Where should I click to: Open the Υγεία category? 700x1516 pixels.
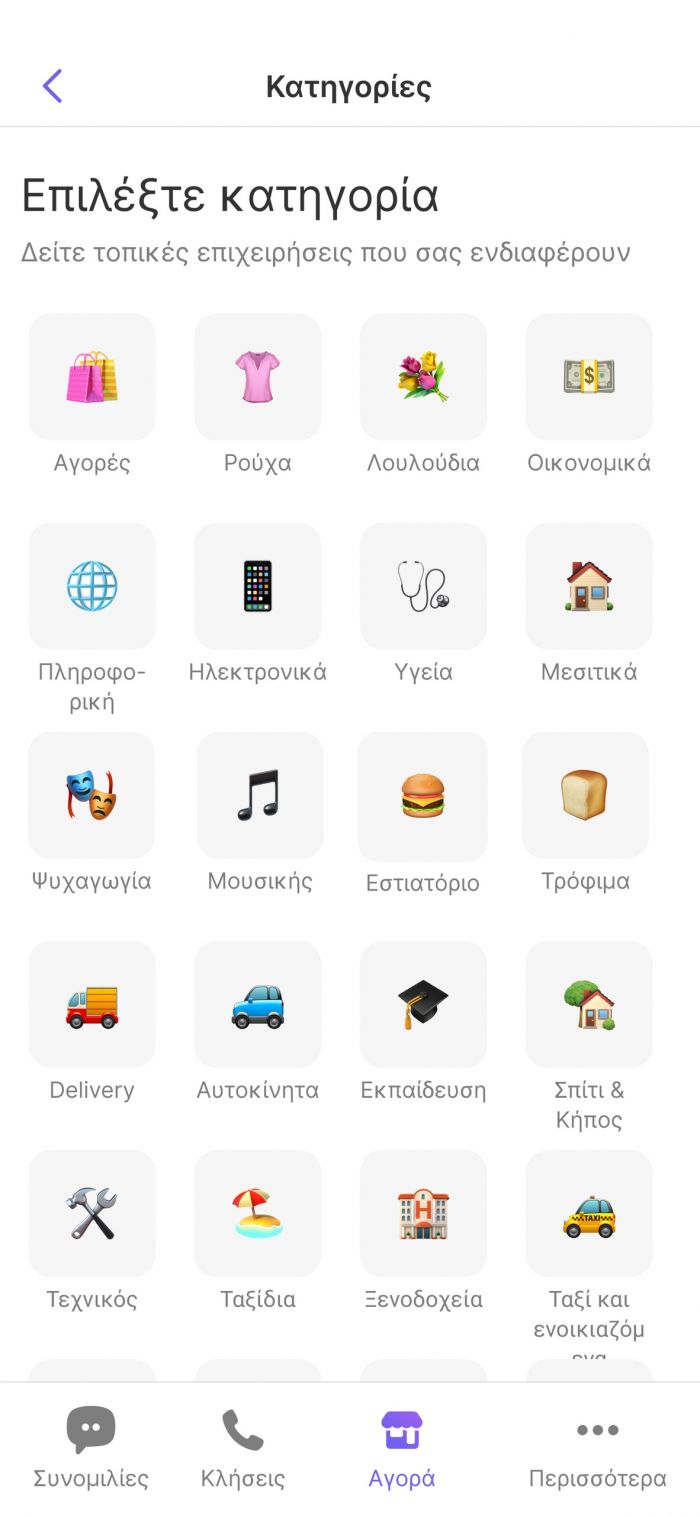(x=423, y=586)
